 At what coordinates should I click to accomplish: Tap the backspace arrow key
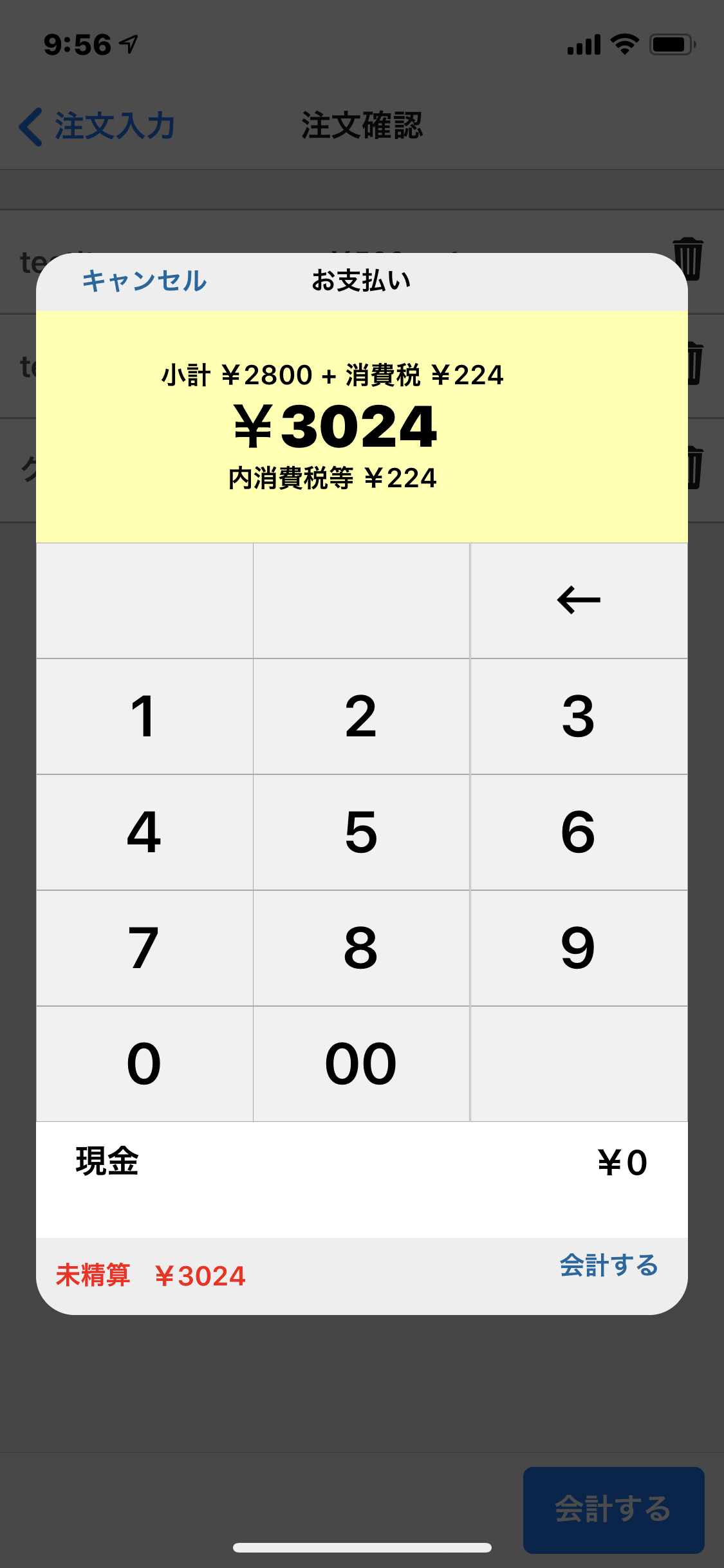tap(579, 601)
